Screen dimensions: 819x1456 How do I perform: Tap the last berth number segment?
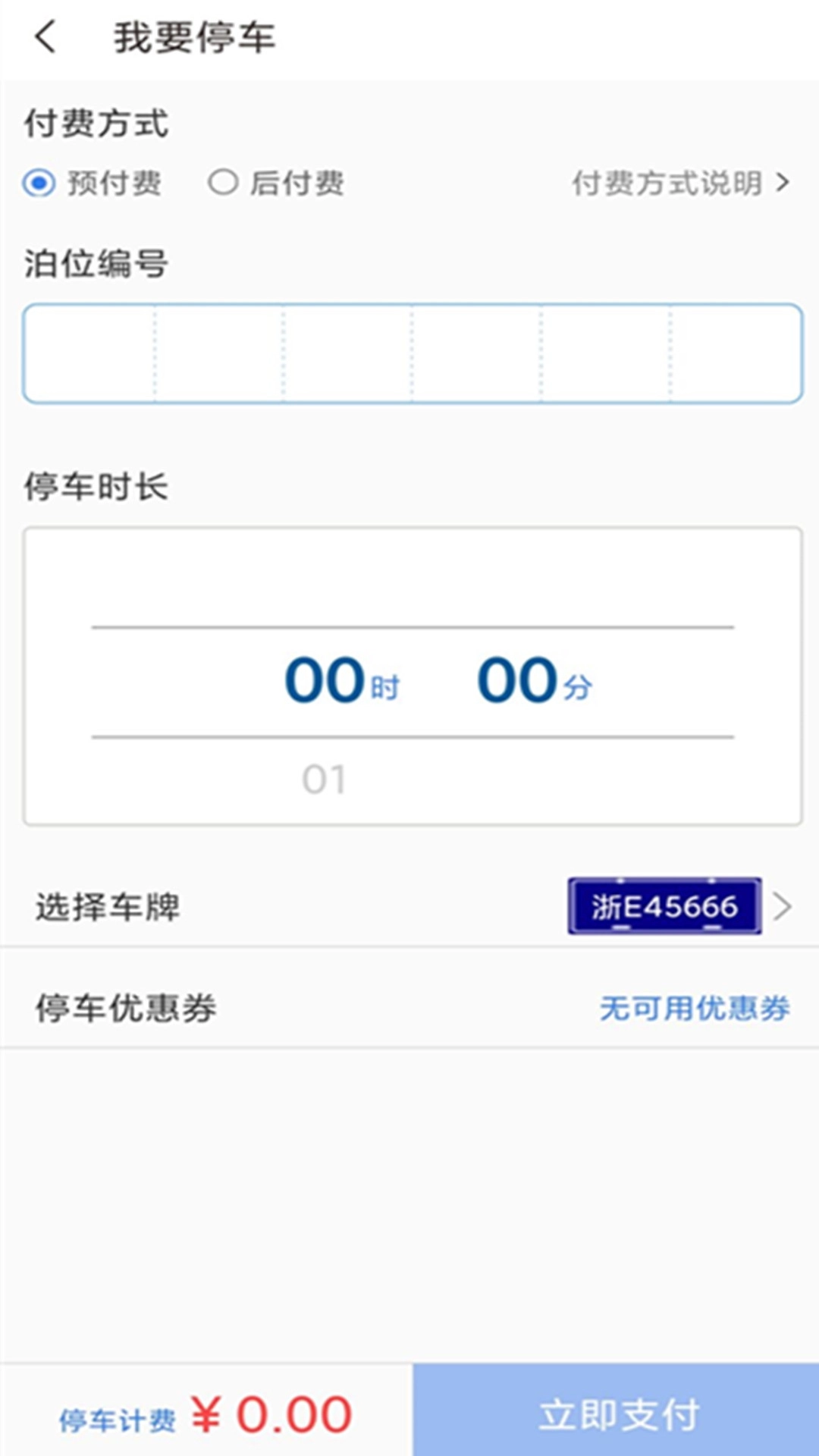pos(732,351)
